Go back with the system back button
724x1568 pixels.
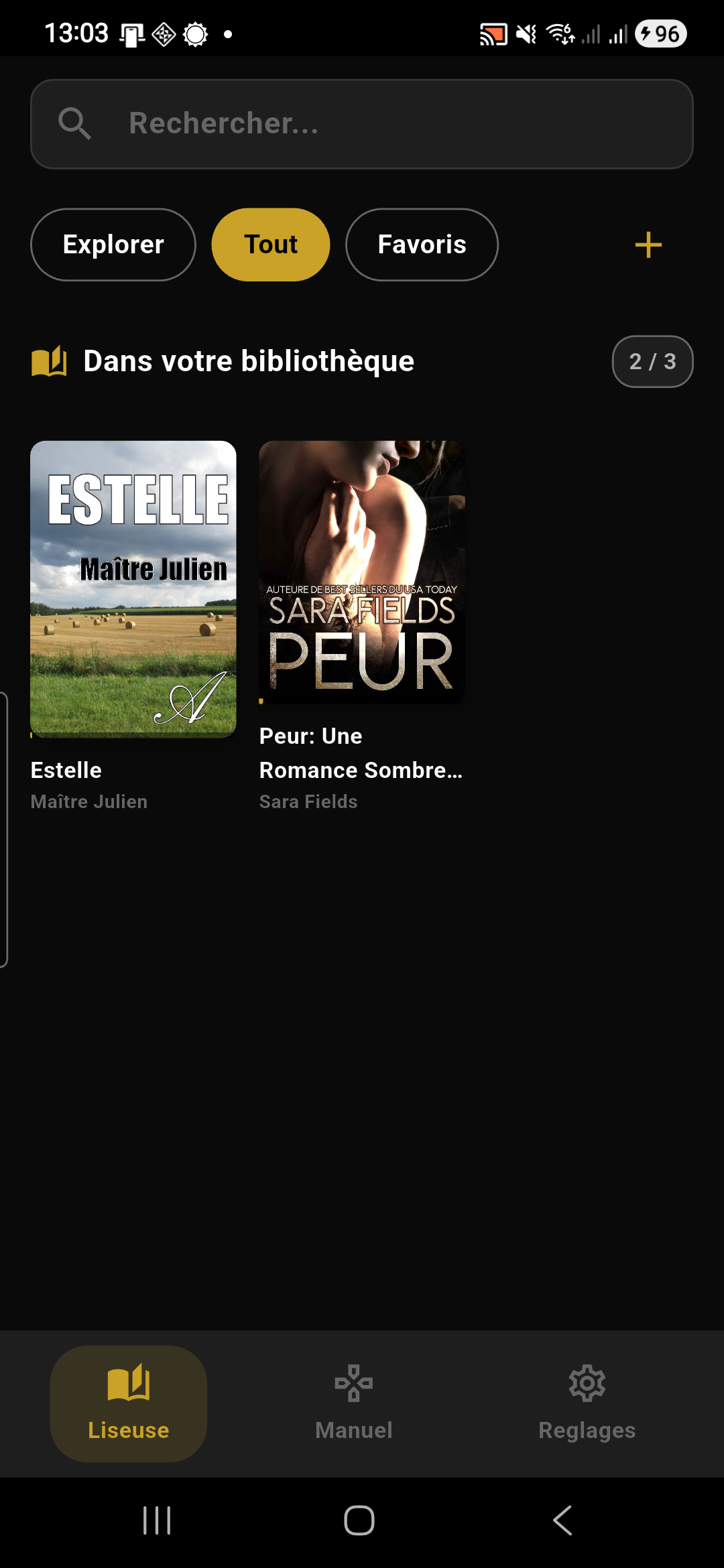click(x=562, y=1520)
